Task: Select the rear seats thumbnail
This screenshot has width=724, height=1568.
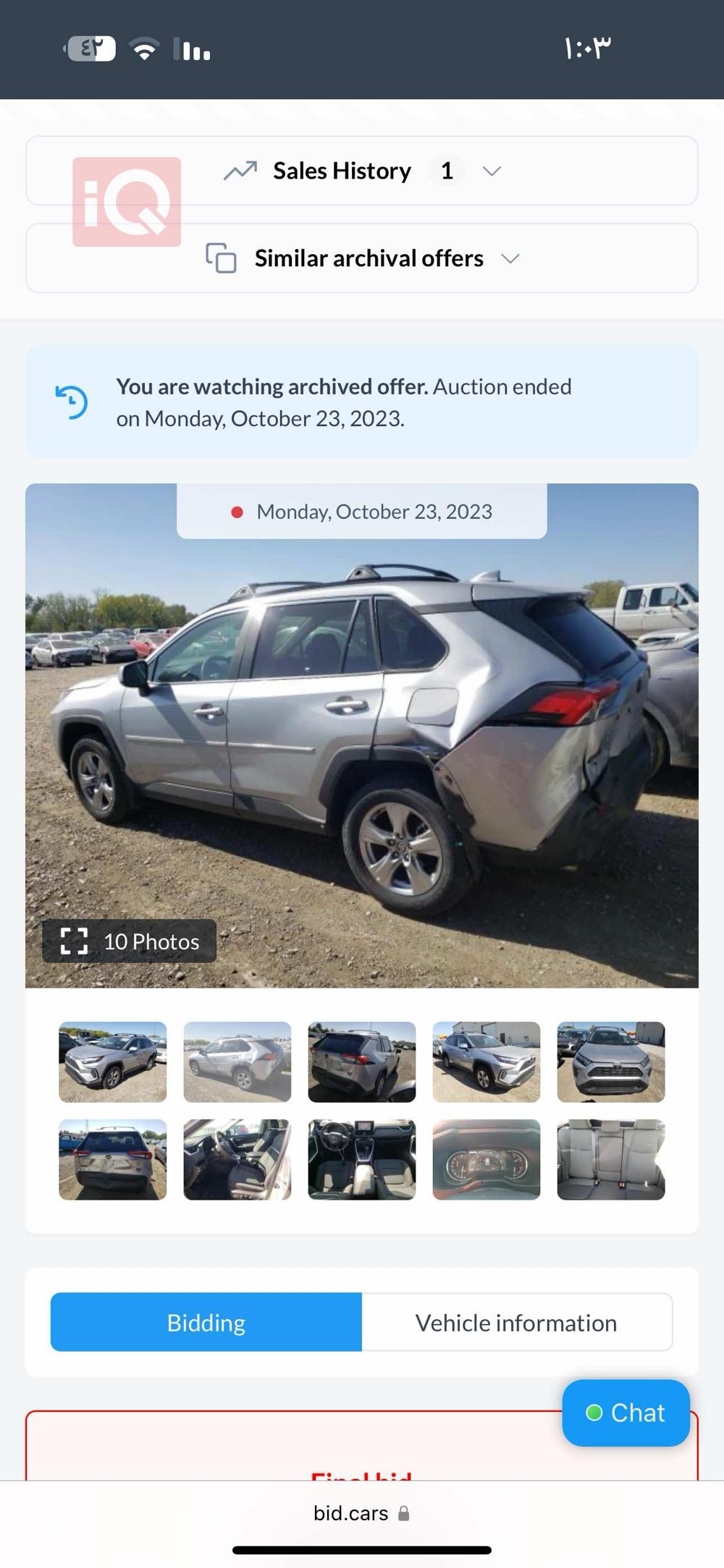Action: 611,1160
